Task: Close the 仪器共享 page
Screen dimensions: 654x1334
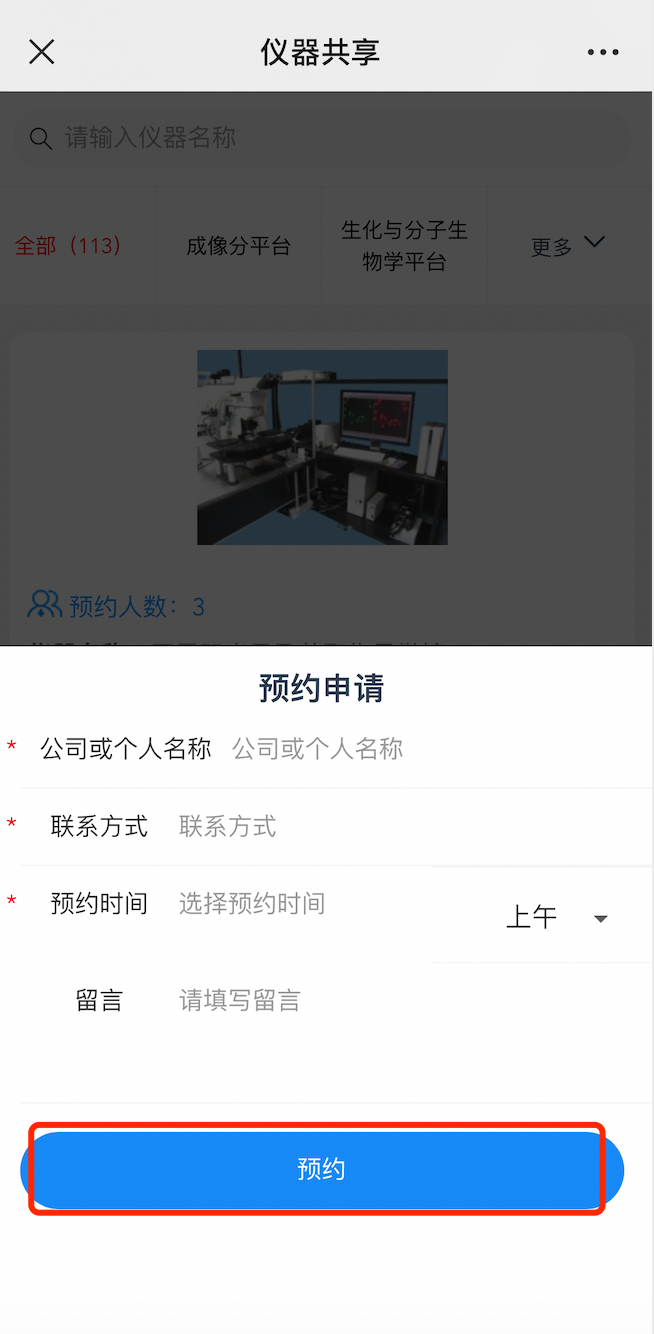Action: click(x=41, y=52)
